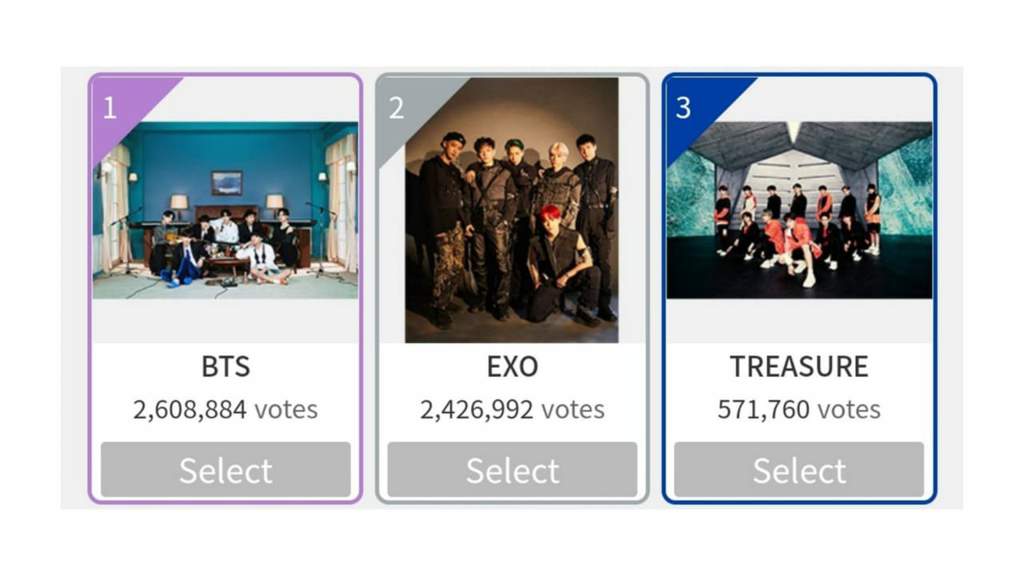Open the EXO group photo card
Viewport: 1024px width, 576px height.
pyautogui.click(x=512, y=210)
